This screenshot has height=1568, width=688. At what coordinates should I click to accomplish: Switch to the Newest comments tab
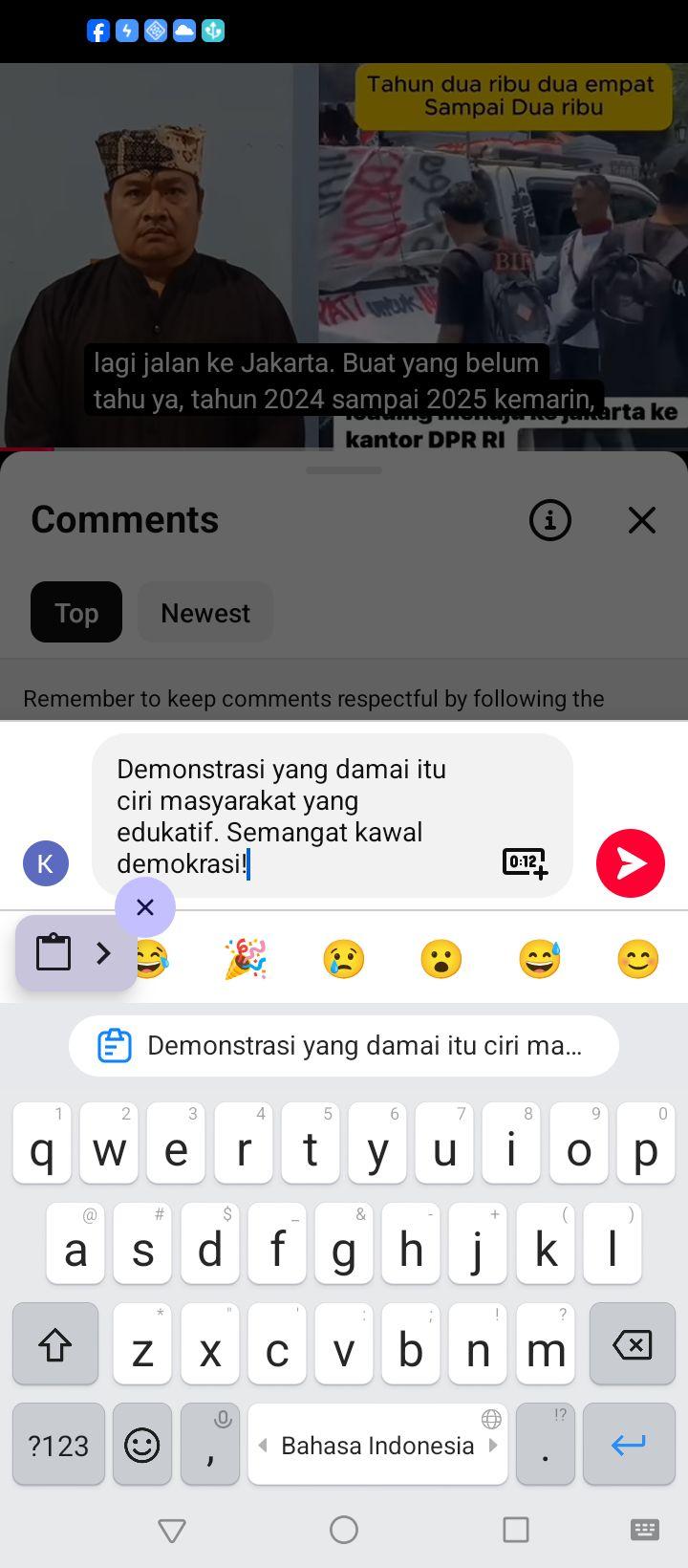[205, 613]
